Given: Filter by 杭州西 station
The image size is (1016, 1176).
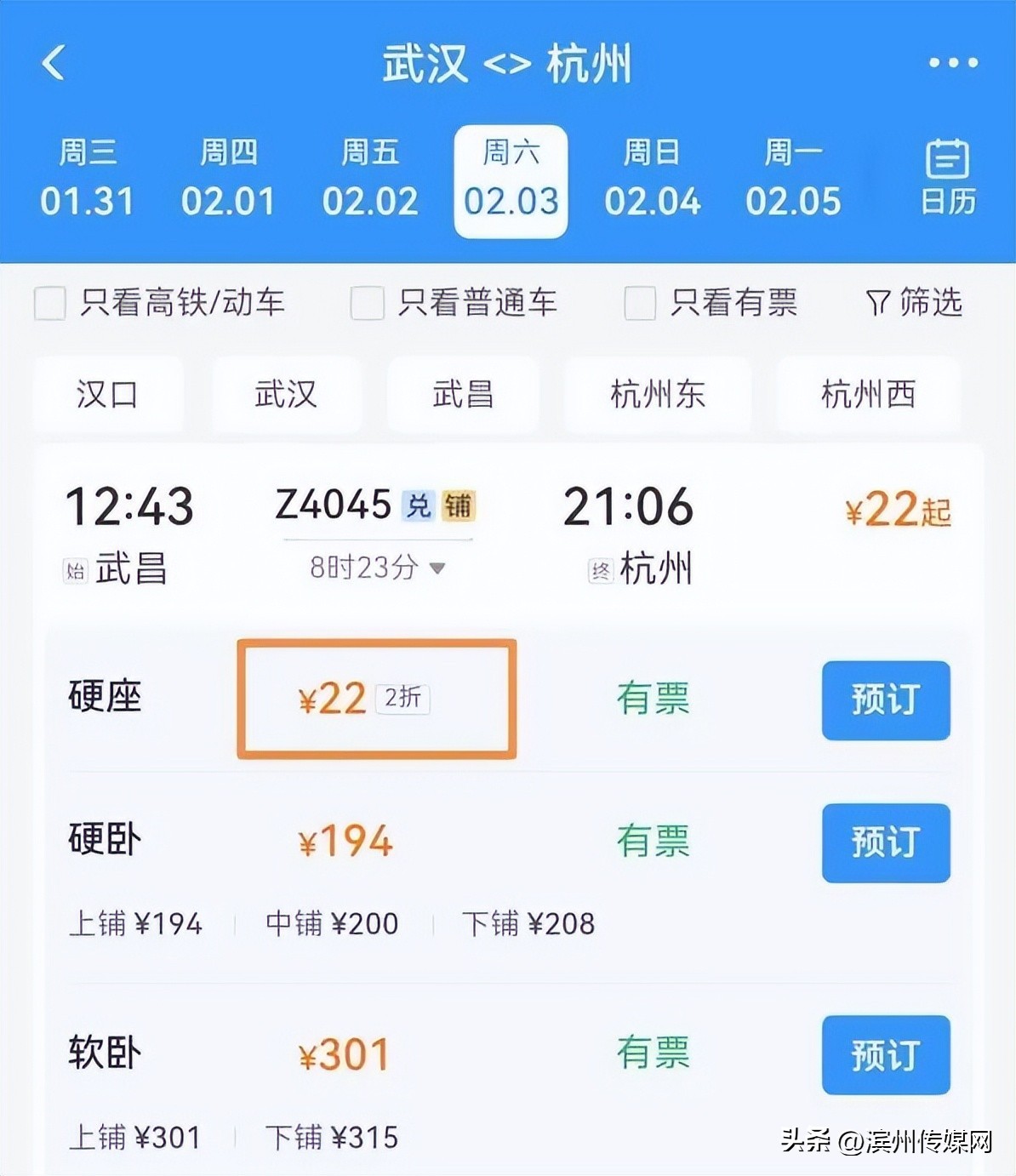Looking at the screenshot, I should (x=868, y=394).
